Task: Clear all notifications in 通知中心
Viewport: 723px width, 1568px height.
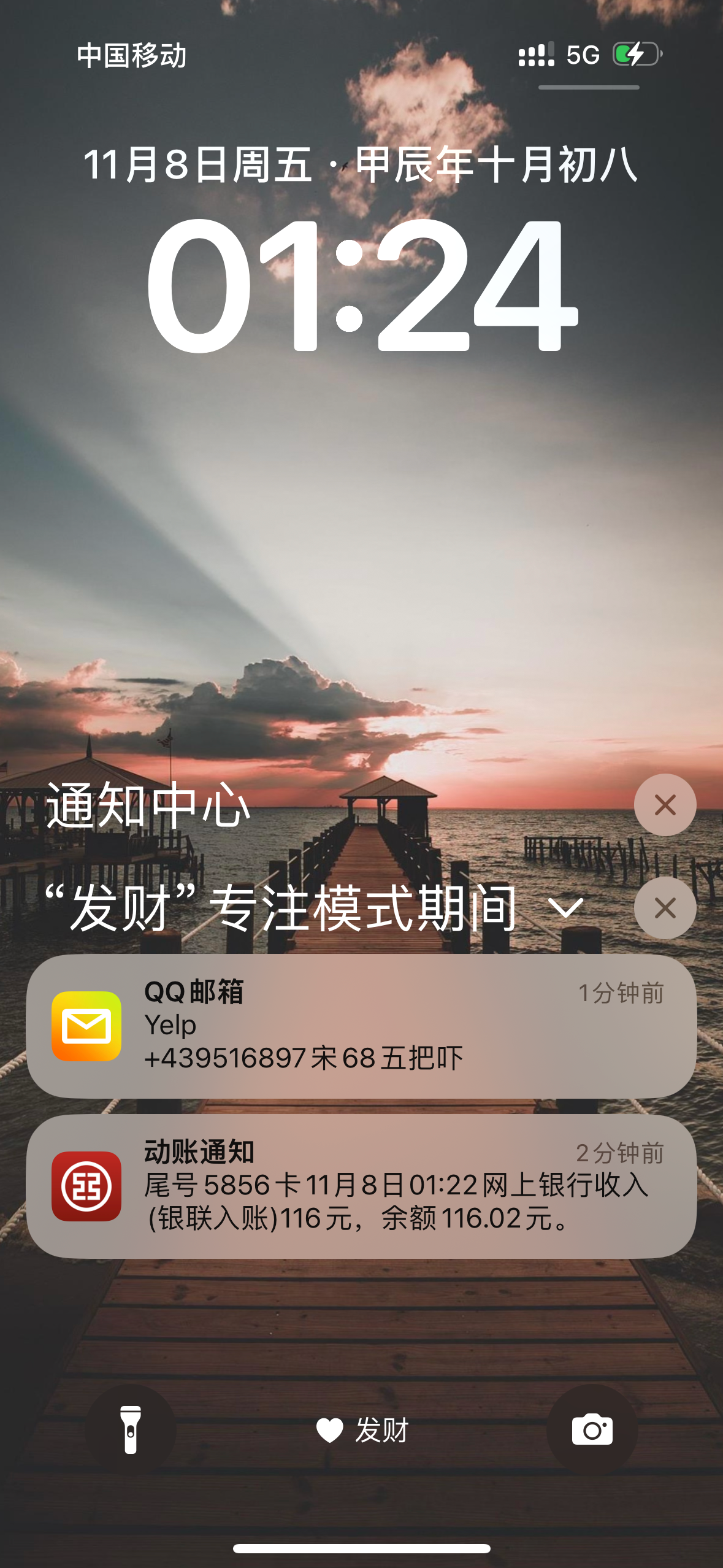Action: pyautogui.click(x=665, y=805)
